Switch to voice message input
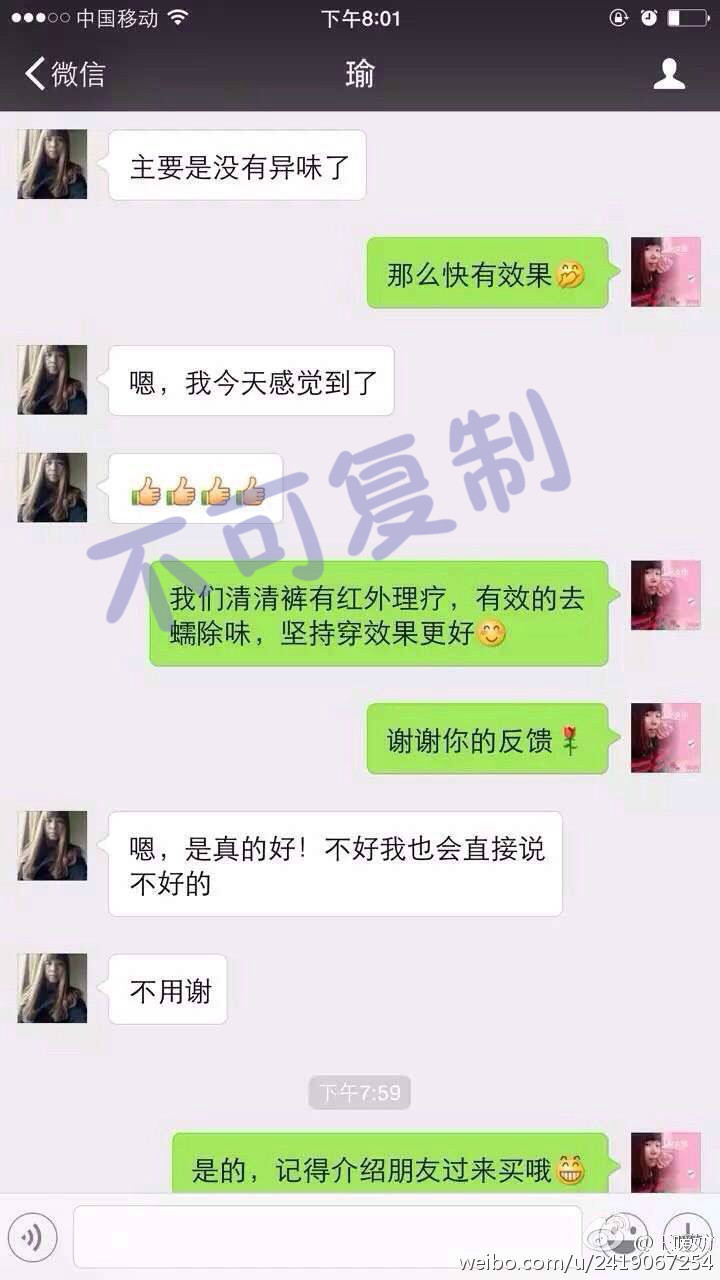Viewport: 720px width, 1280px height. tap(32, 1238)
